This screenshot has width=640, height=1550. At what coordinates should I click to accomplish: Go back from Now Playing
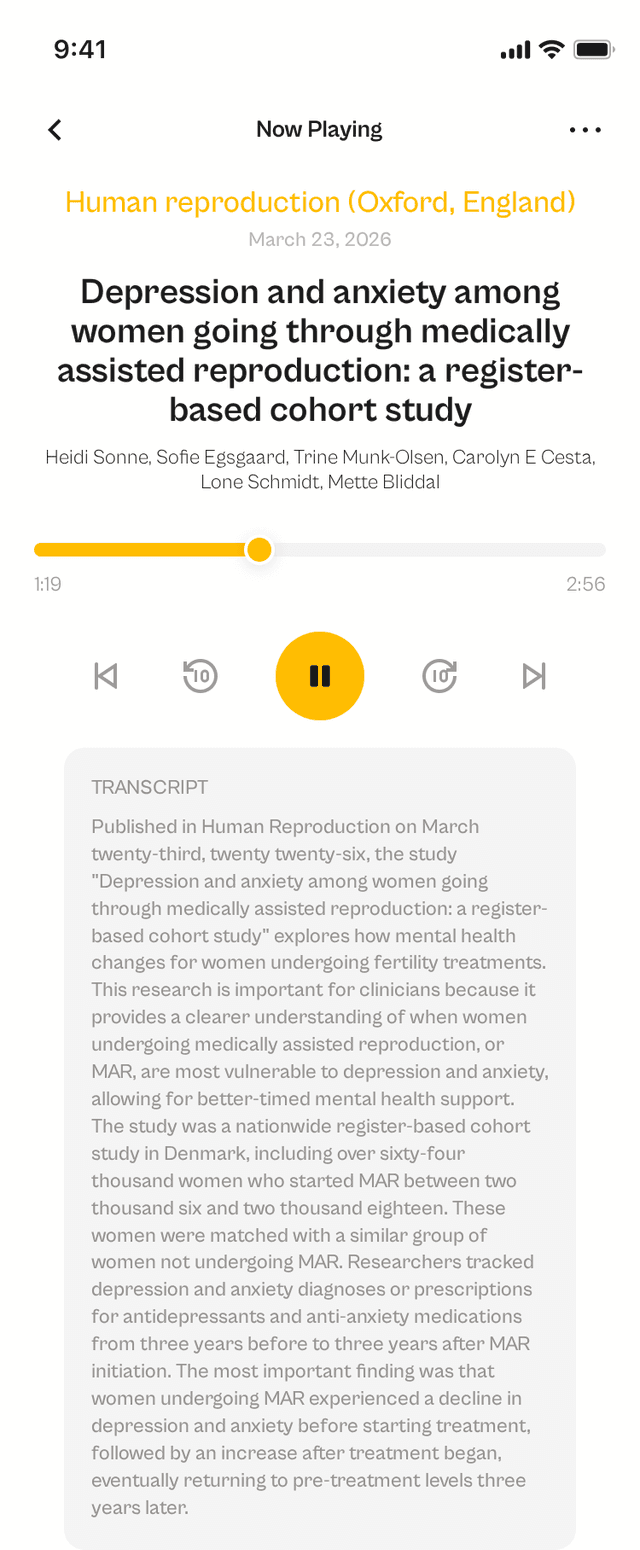(x=55, y=130)
